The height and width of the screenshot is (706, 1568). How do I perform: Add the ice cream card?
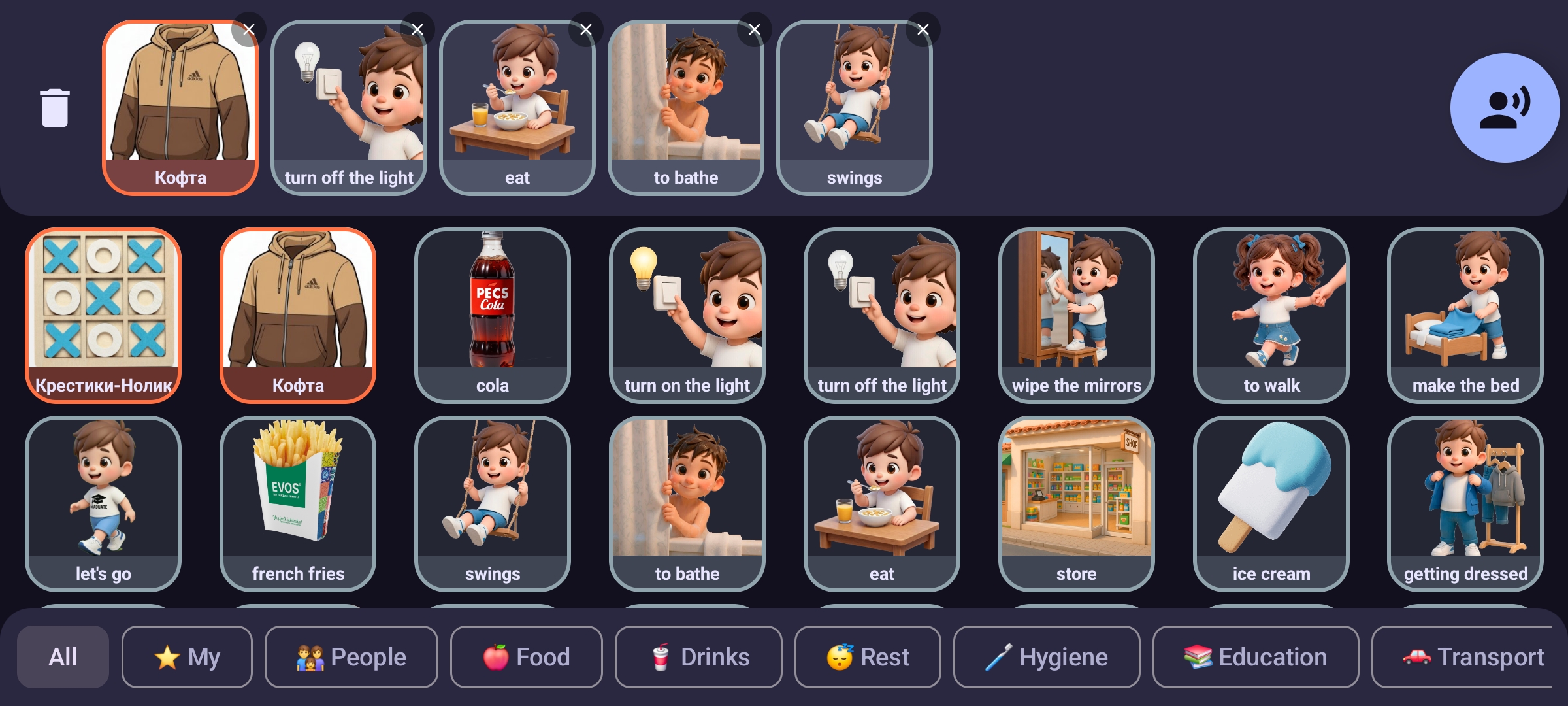tap(1271, 503)
